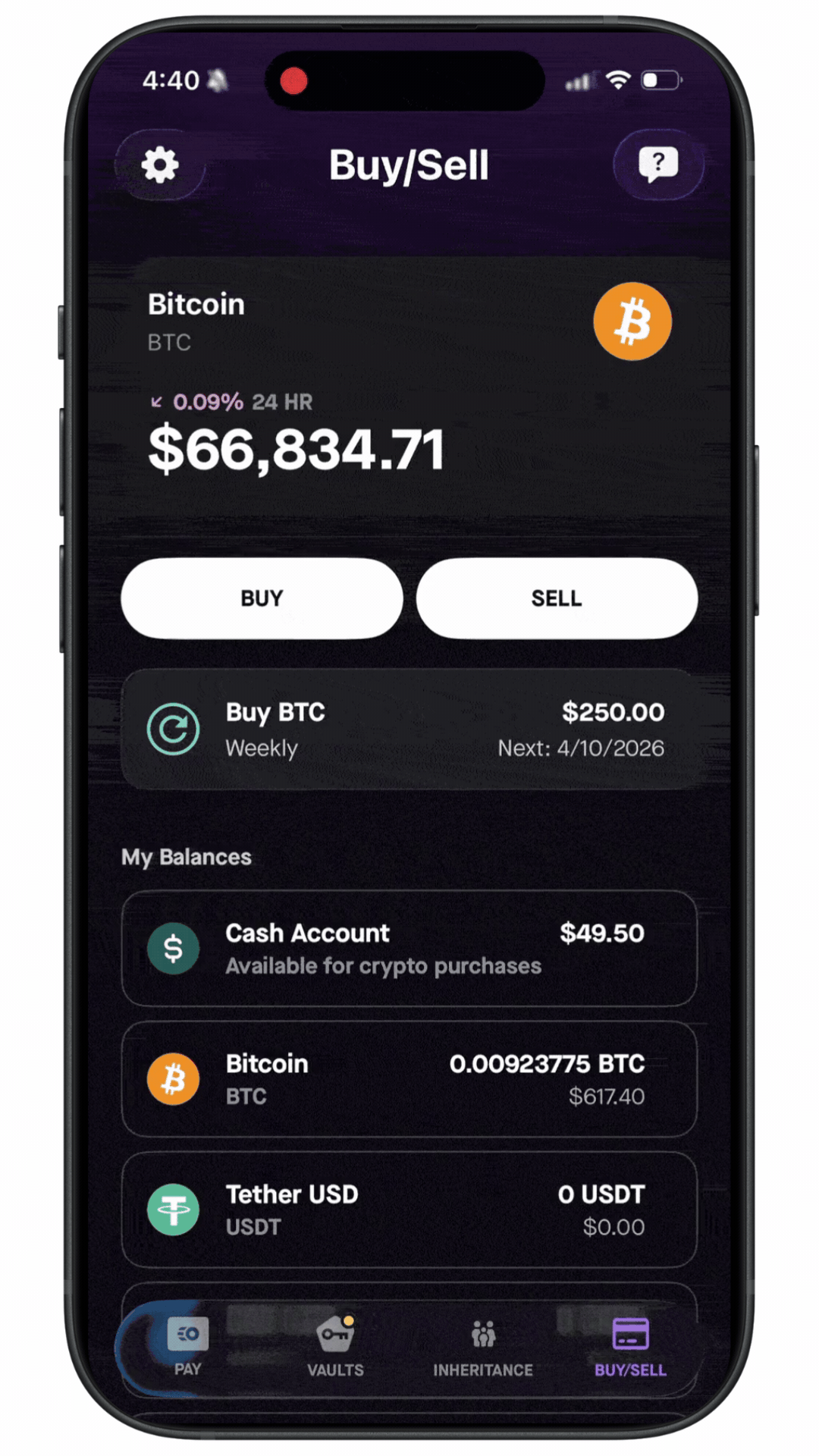Open the Cash Account balance
Screen dimensions: 819x1456
[409, 948]
